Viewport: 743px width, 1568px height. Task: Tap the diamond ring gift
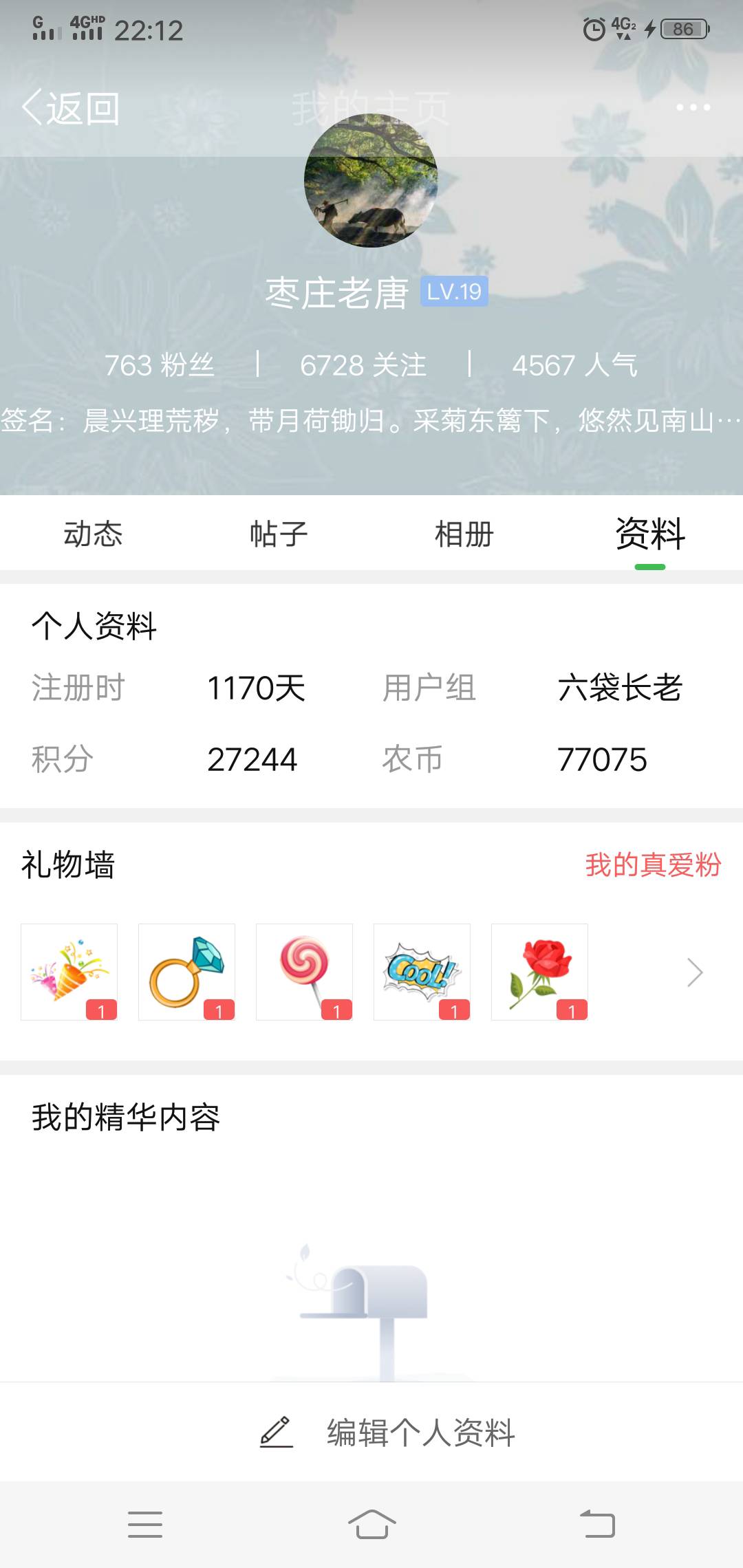tap(186, 972)
